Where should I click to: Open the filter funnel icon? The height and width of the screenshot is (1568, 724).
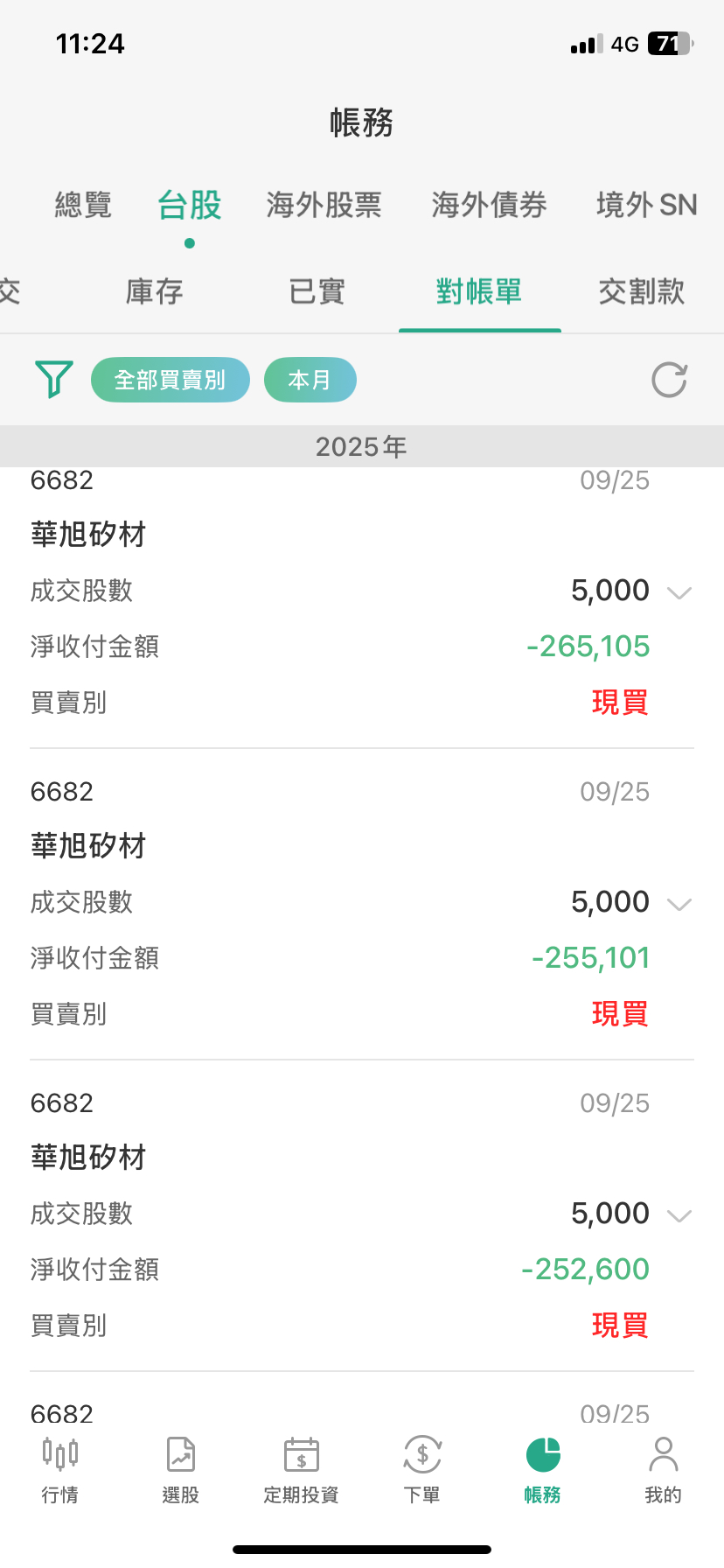pyautogui.click(x=53, y=379)
